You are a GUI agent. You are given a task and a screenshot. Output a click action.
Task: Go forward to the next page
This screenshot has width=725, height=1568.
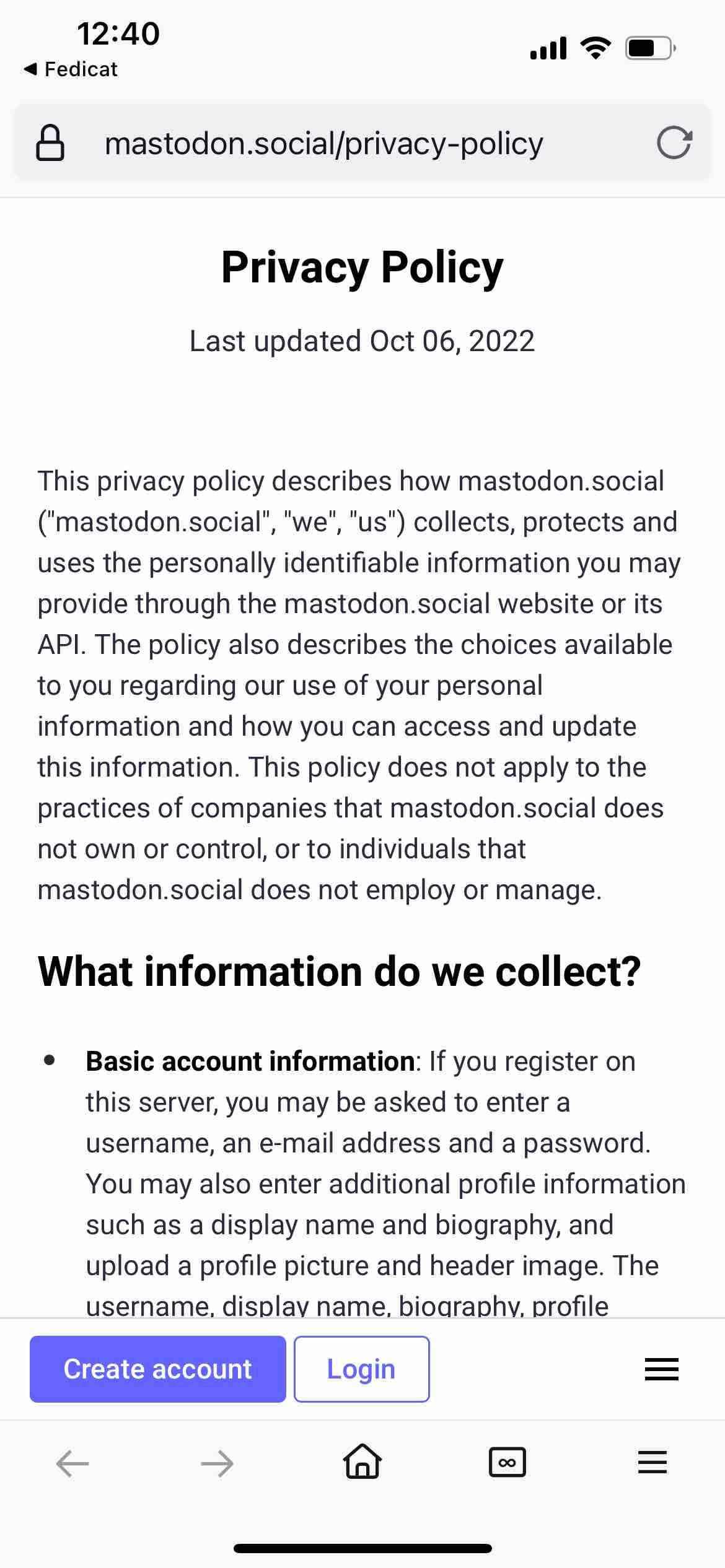click(217, 1464)
